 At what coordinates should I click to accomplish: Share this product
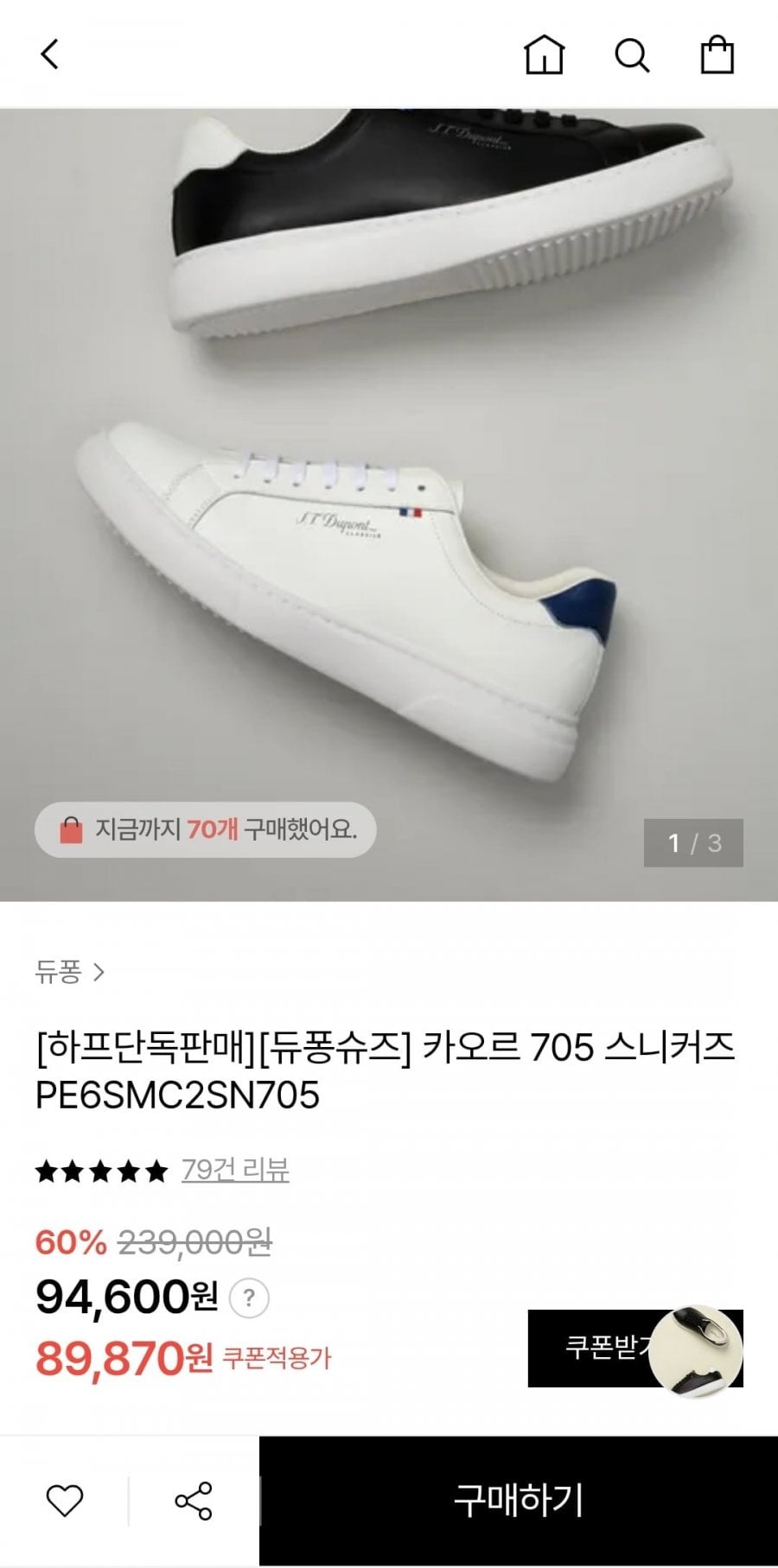coord(194,1501)
